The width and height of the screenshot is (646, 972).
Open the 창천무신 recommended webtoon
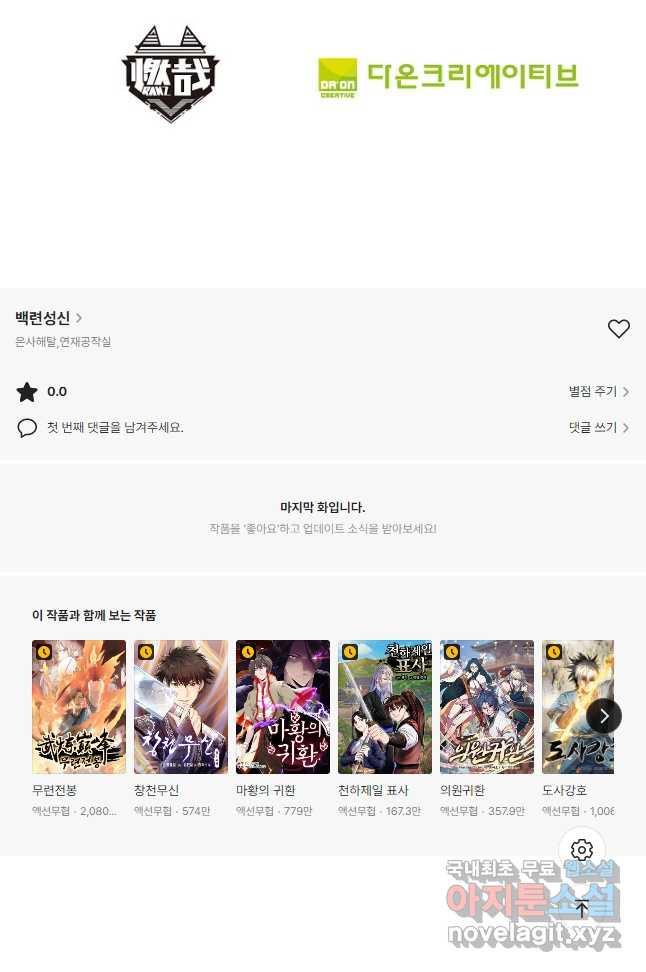pyautogui.click(x=181, y=707)
